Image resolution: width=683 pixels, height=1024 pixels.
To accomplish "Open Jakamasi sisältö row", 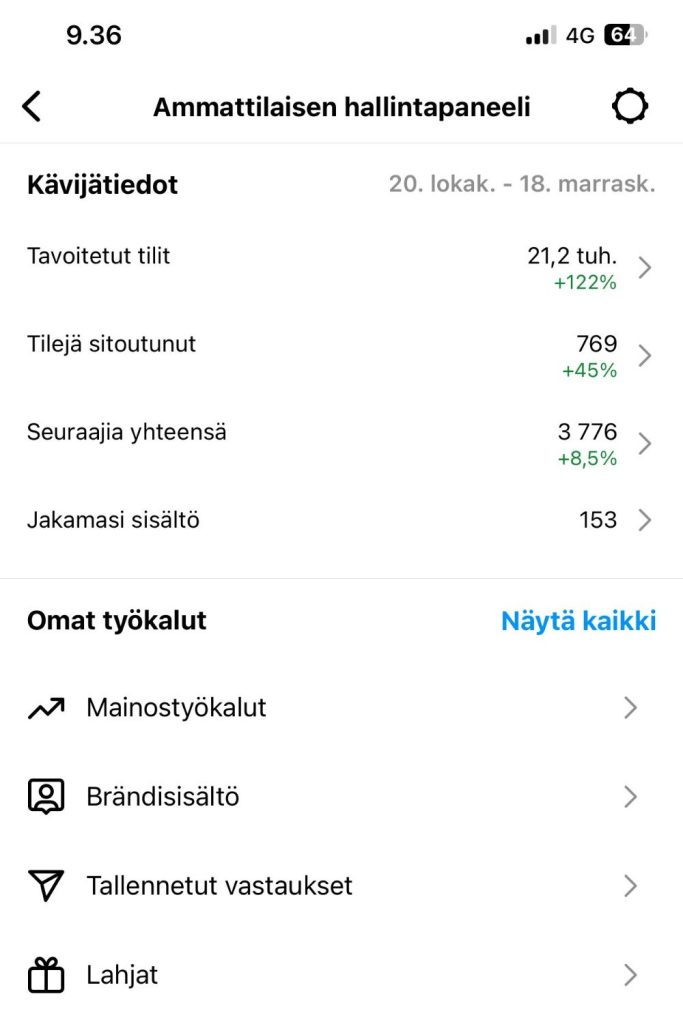I will tap(340, 520).
